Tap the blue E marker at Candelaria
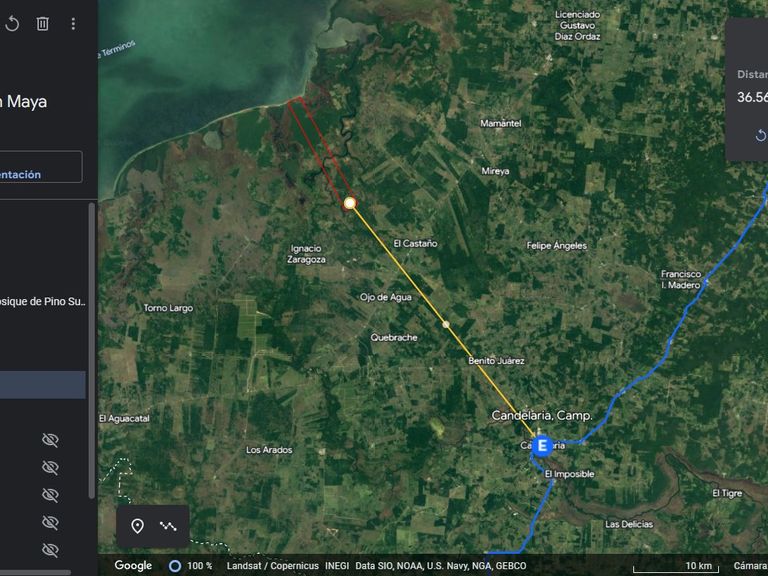The height and width of the screenshot is (576, 768). tap(542, 445)
